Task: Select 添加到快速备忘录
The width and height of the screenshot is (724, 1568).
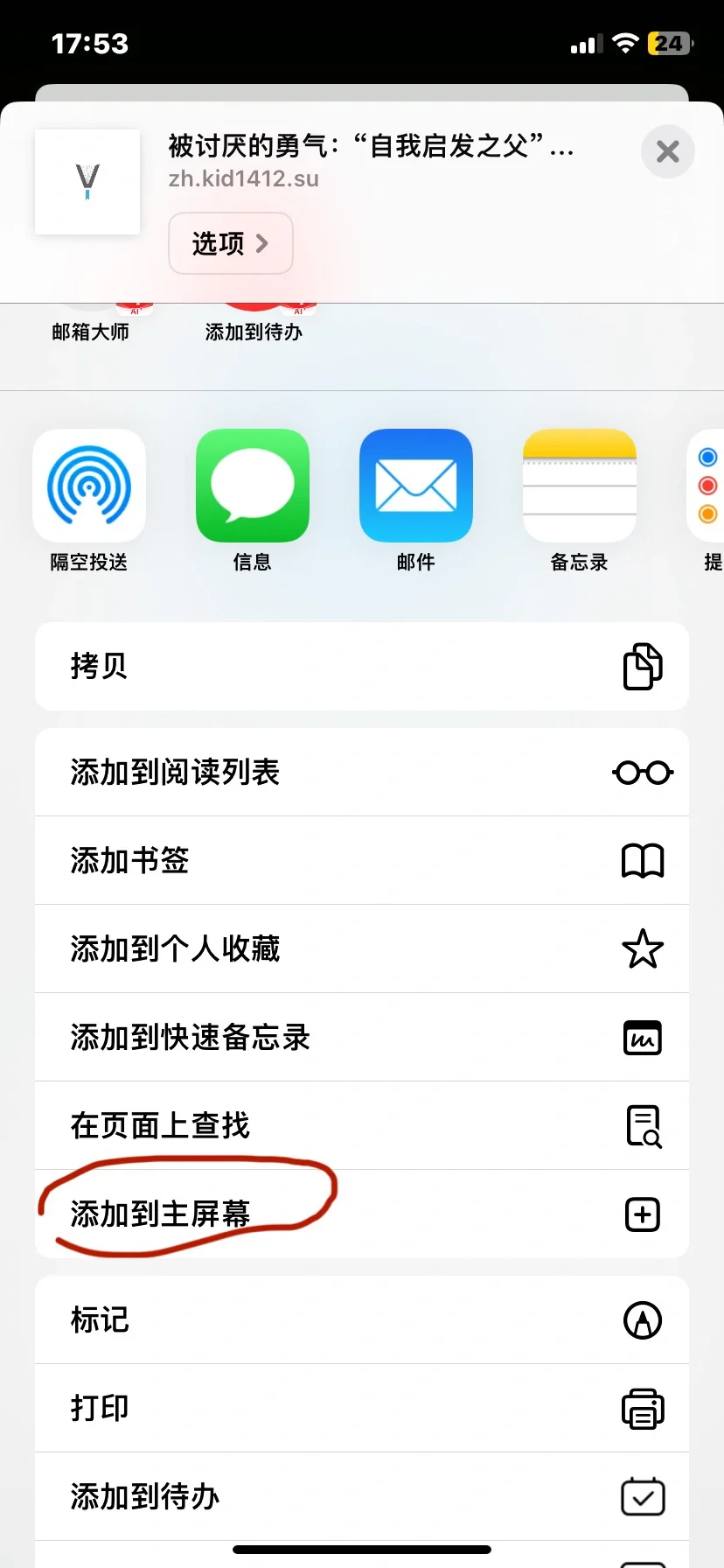Action: click(x=362, y=1038)
